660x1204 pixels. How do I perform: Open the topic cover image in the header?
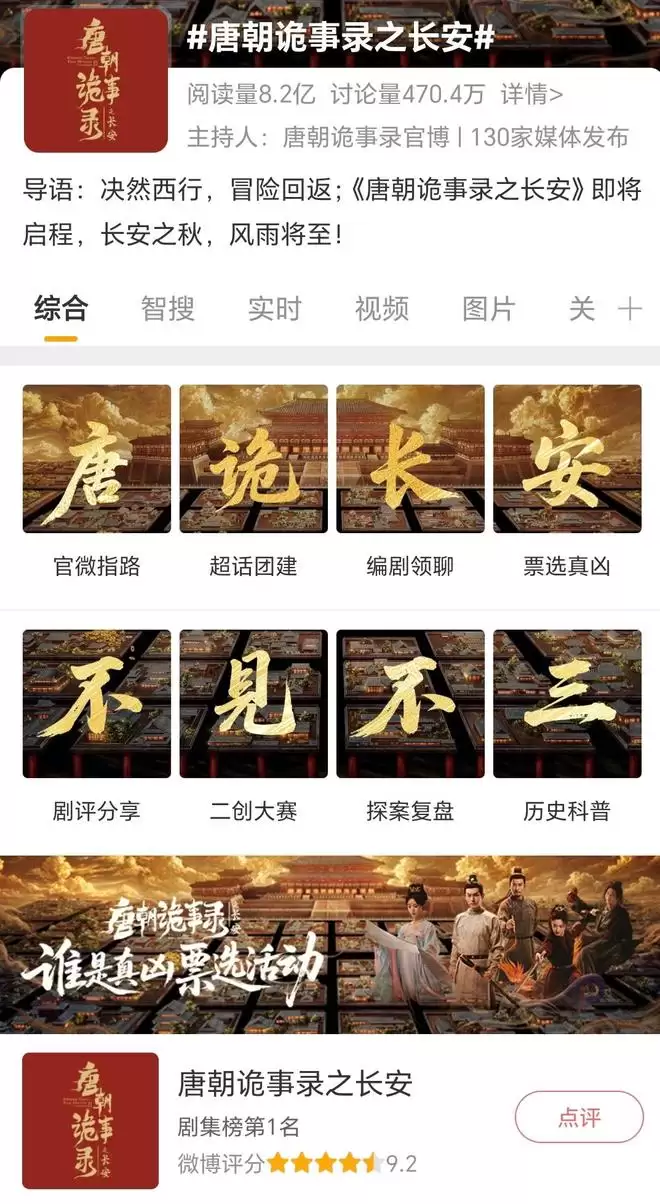coord(96,80)
